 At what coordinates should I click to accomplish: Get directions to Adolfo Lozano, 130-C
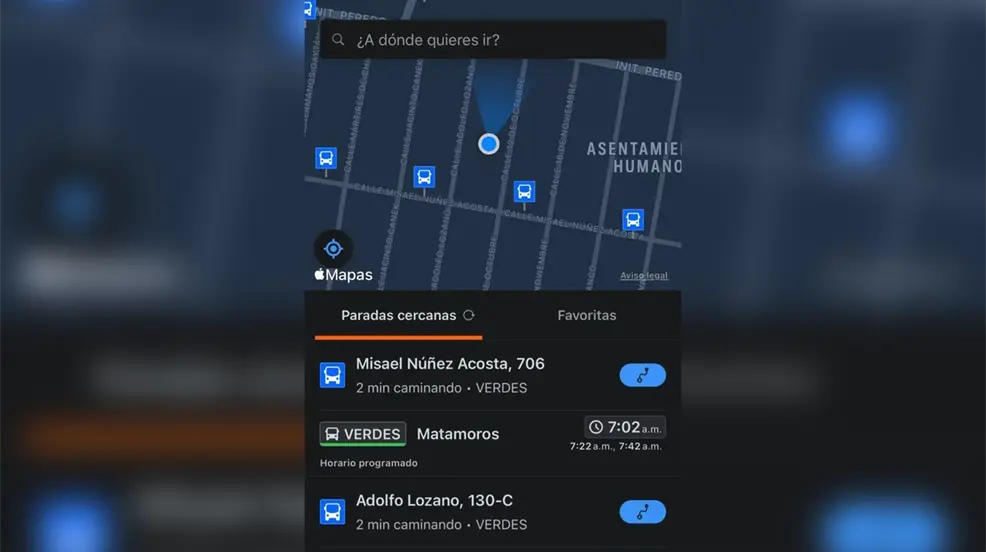click(x=642, y=512)
